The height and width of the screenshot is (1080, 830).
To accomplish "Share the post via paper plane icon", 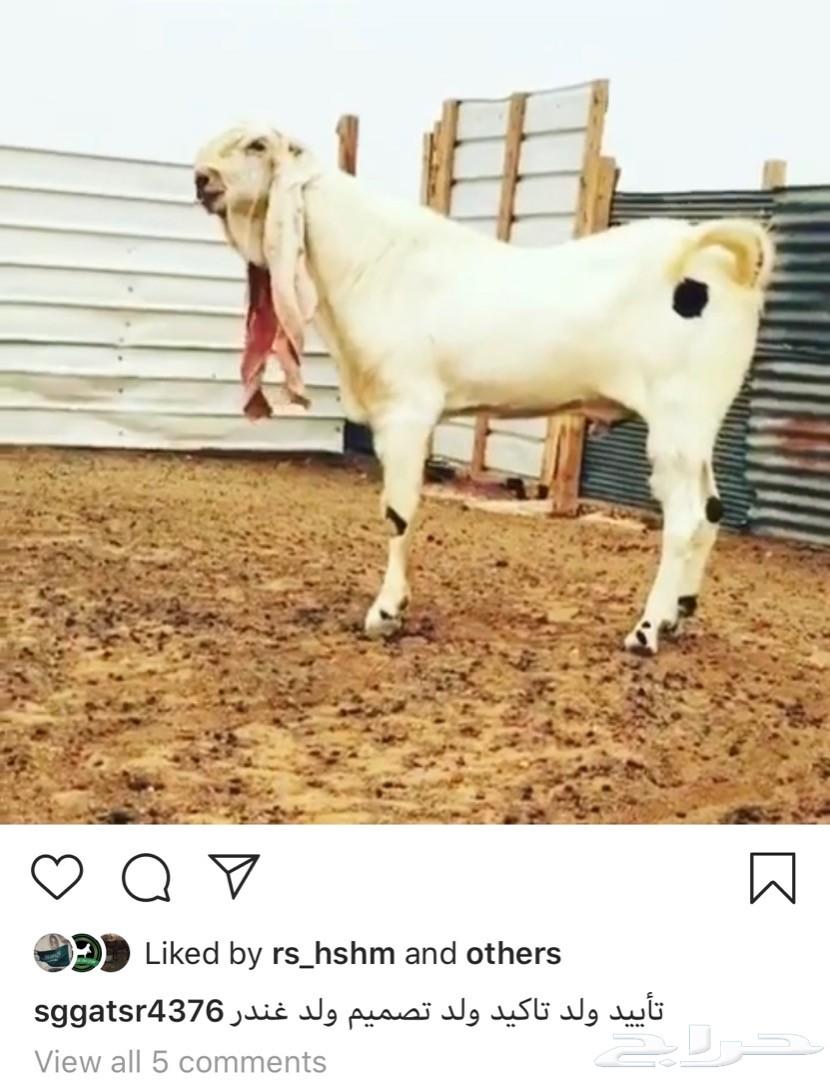I will click(235, 875).
